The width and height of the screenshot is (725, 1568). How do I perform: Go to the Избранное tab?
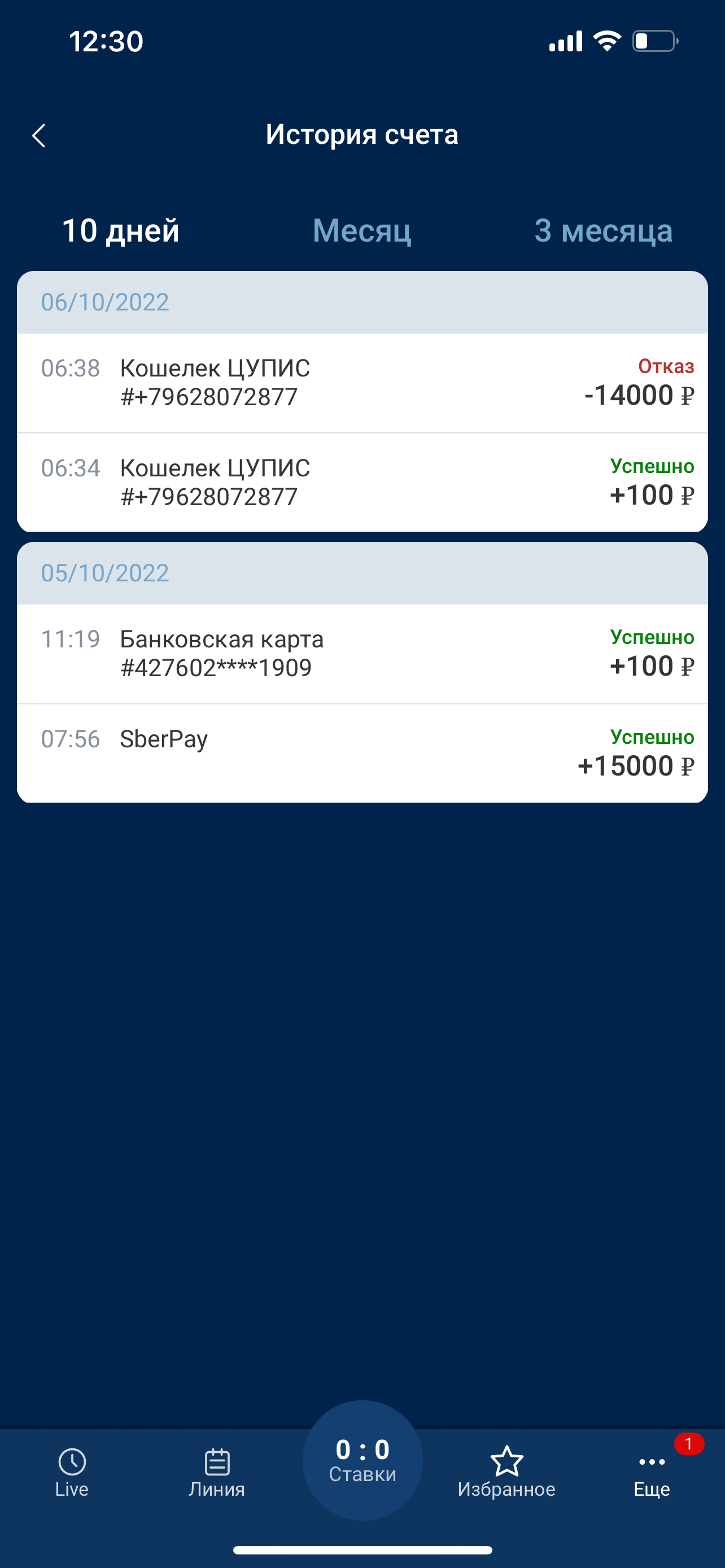(506, 1473)
